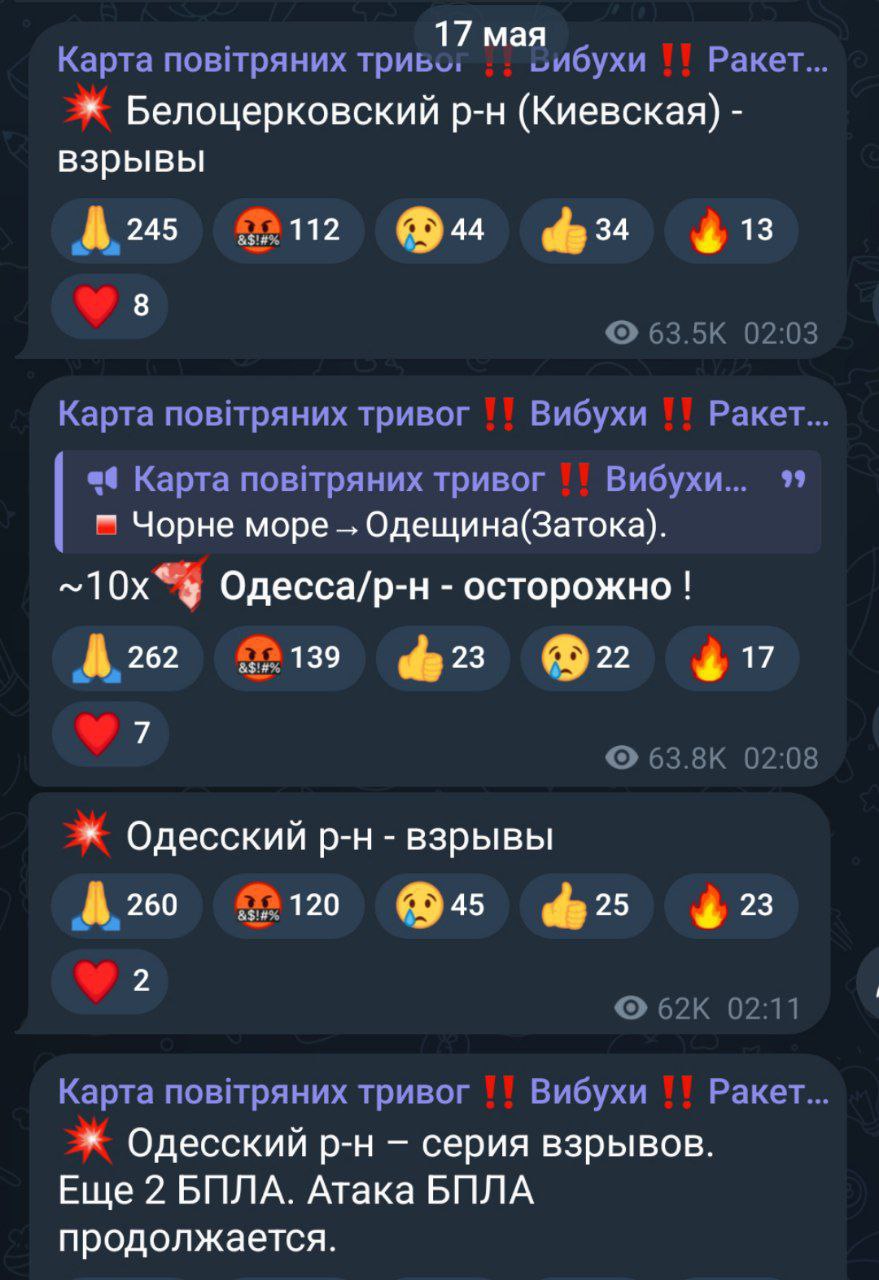Screen dimensions: 879x1280
Task: Add heart reaction showing 8
Action: [109, 306]
